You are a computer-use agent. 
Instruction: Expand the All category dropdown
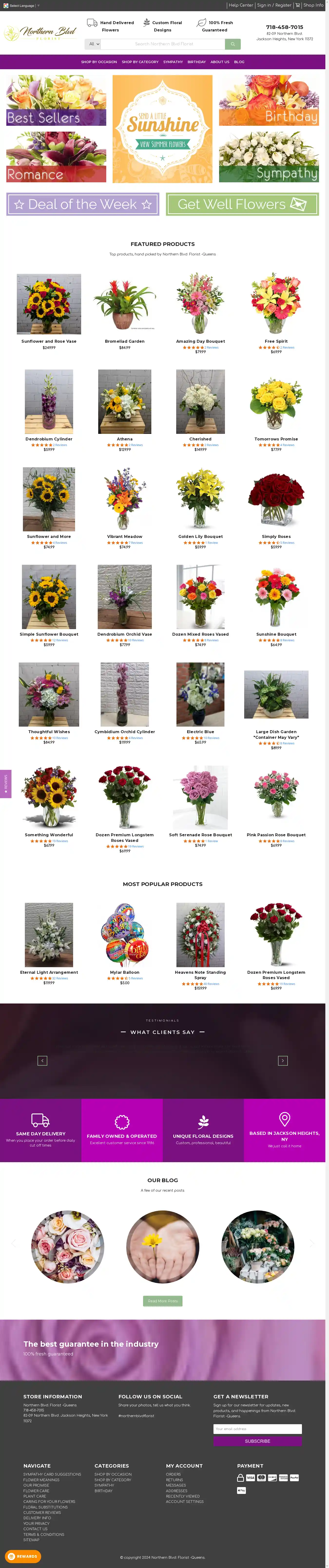92,44
